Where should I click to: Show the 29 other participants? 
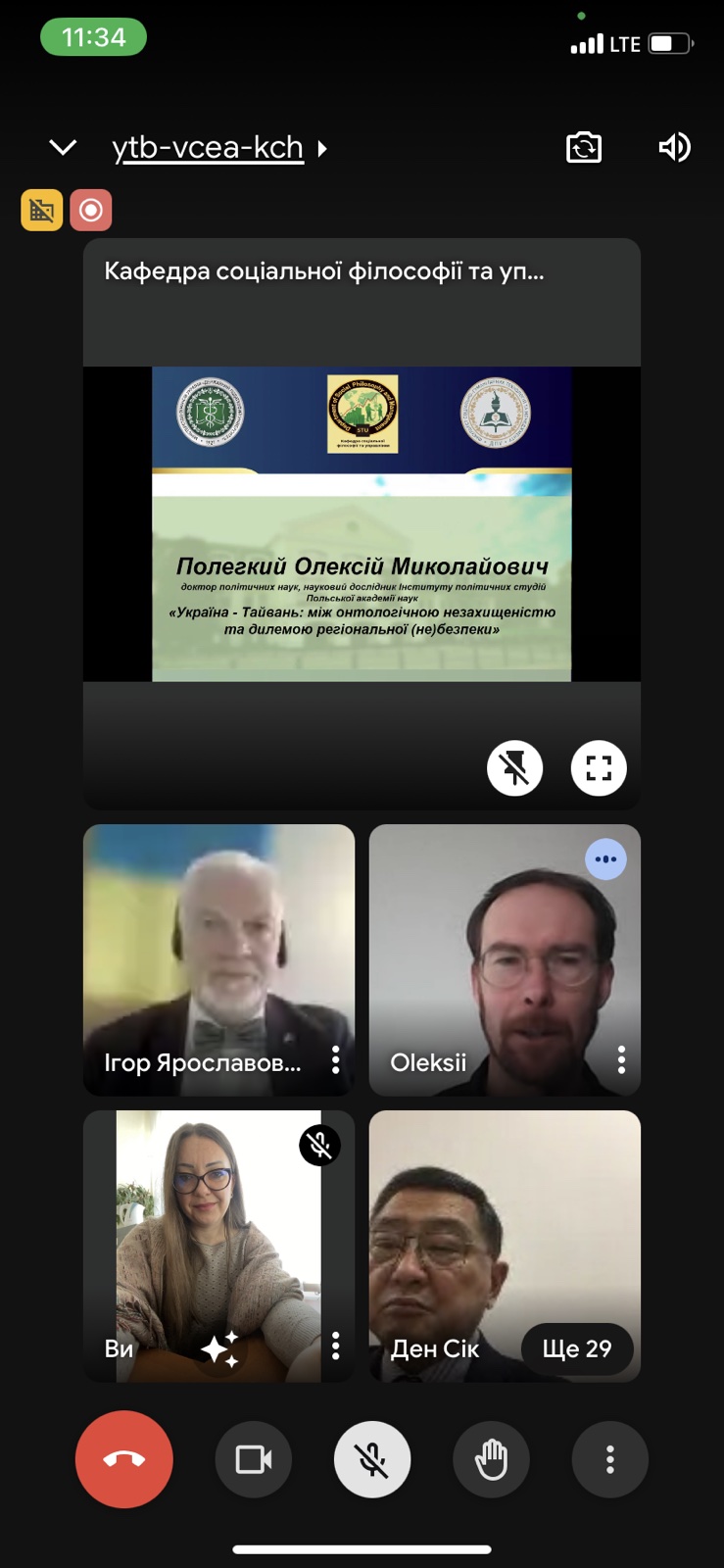coord(577,1349)
